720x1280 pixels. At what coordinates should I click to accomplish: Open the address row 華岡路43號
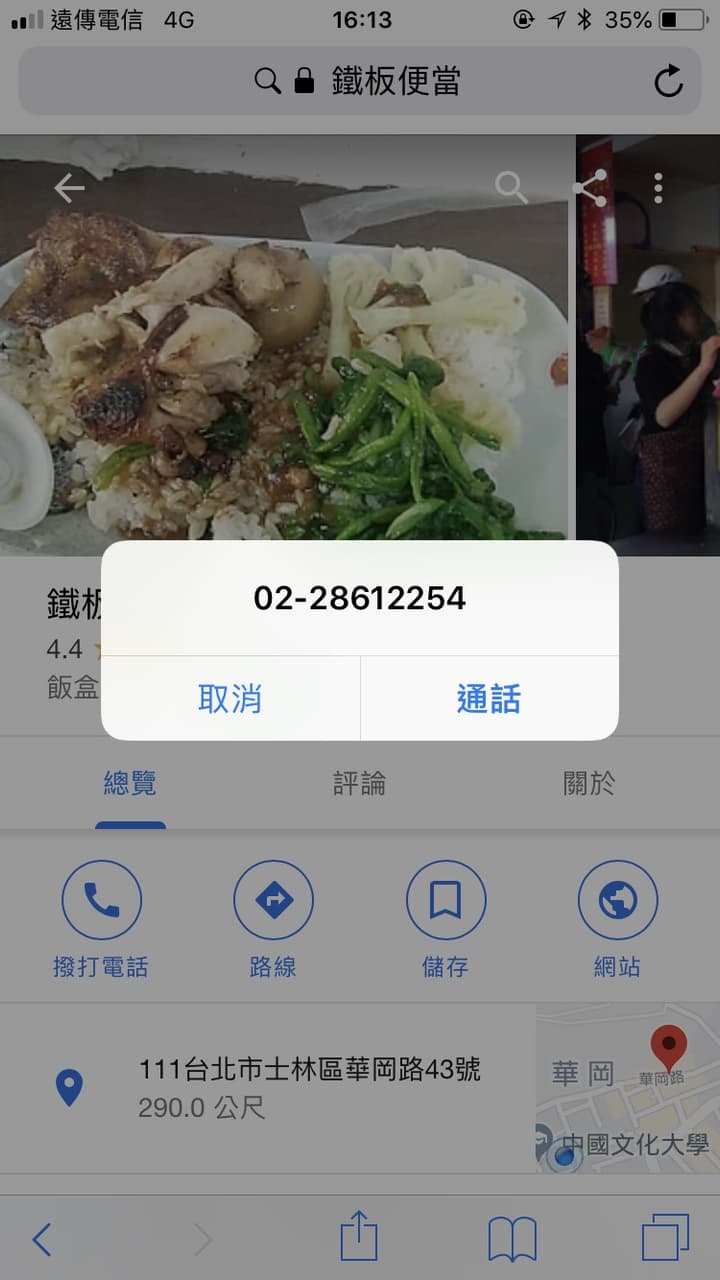click(x=268, y=1088)
